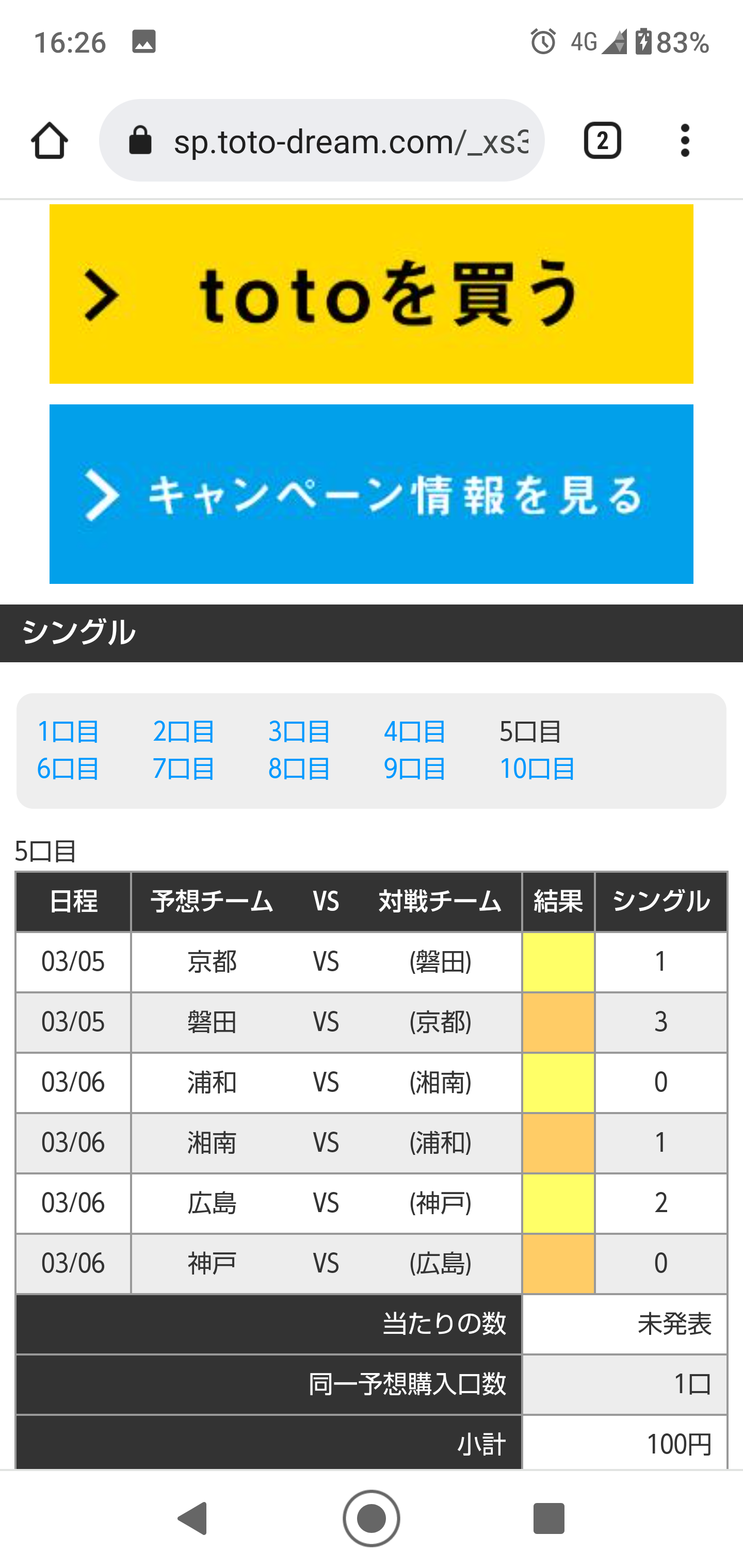The height and width of the screenshot is (1568, 743).
Task: Open the tab switcher showing 2 tabs
Action: (x=602, y=141)
